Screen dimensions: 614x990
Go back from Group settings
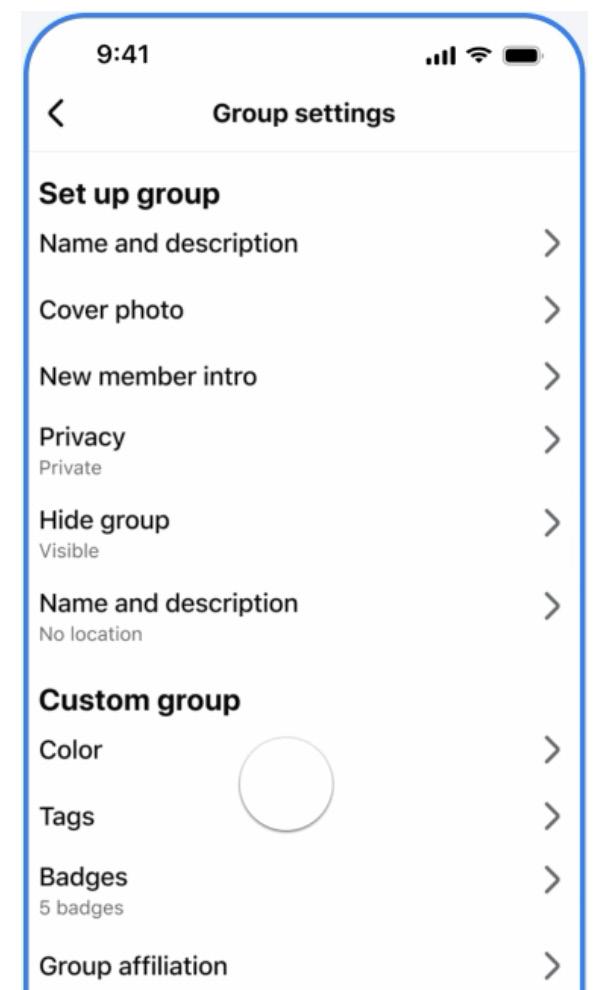click(x=56, y=114)
